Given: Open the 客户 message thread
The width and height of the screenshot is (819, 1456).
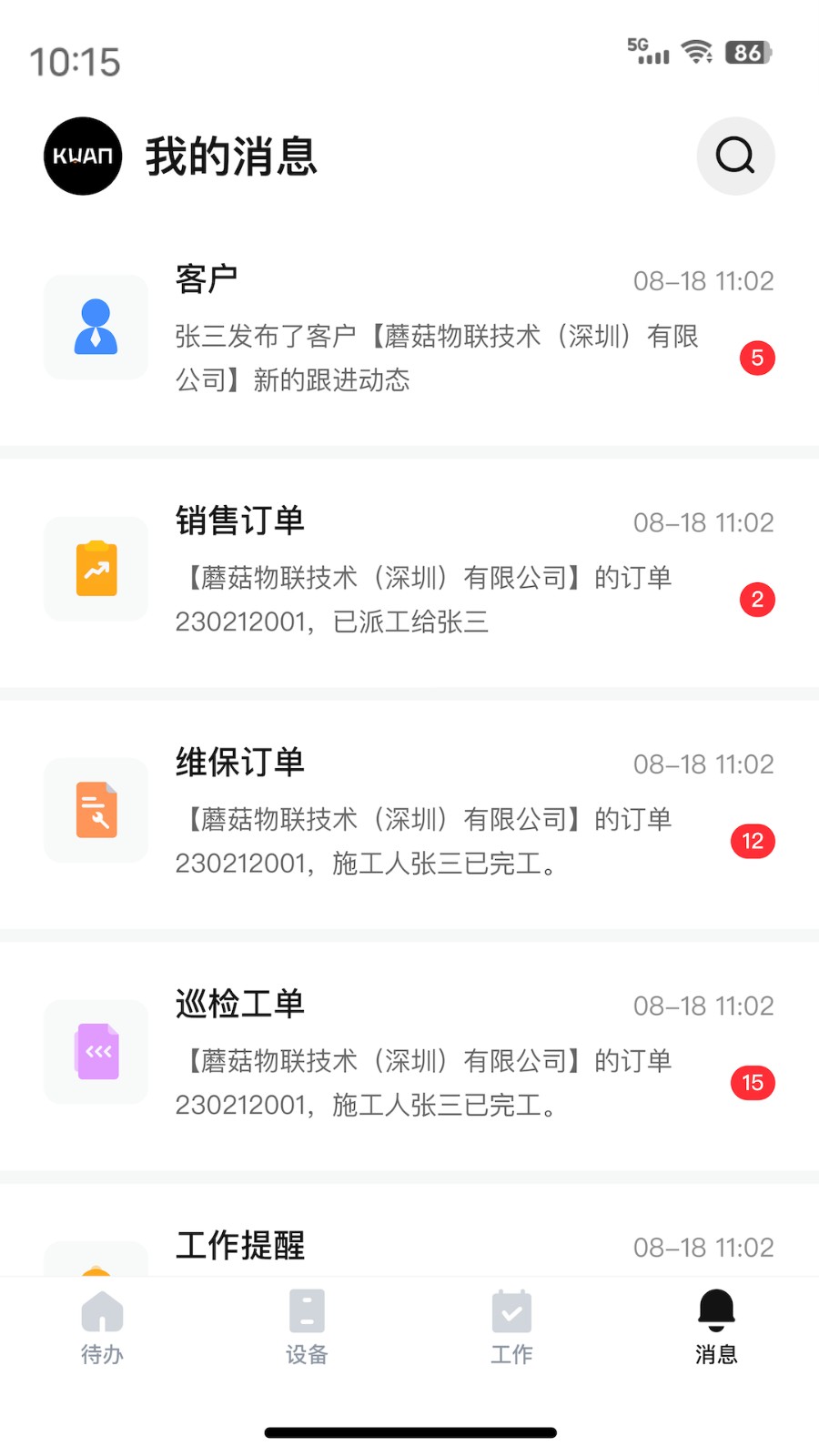Looking at the screenshot, I should pos(409,328).
